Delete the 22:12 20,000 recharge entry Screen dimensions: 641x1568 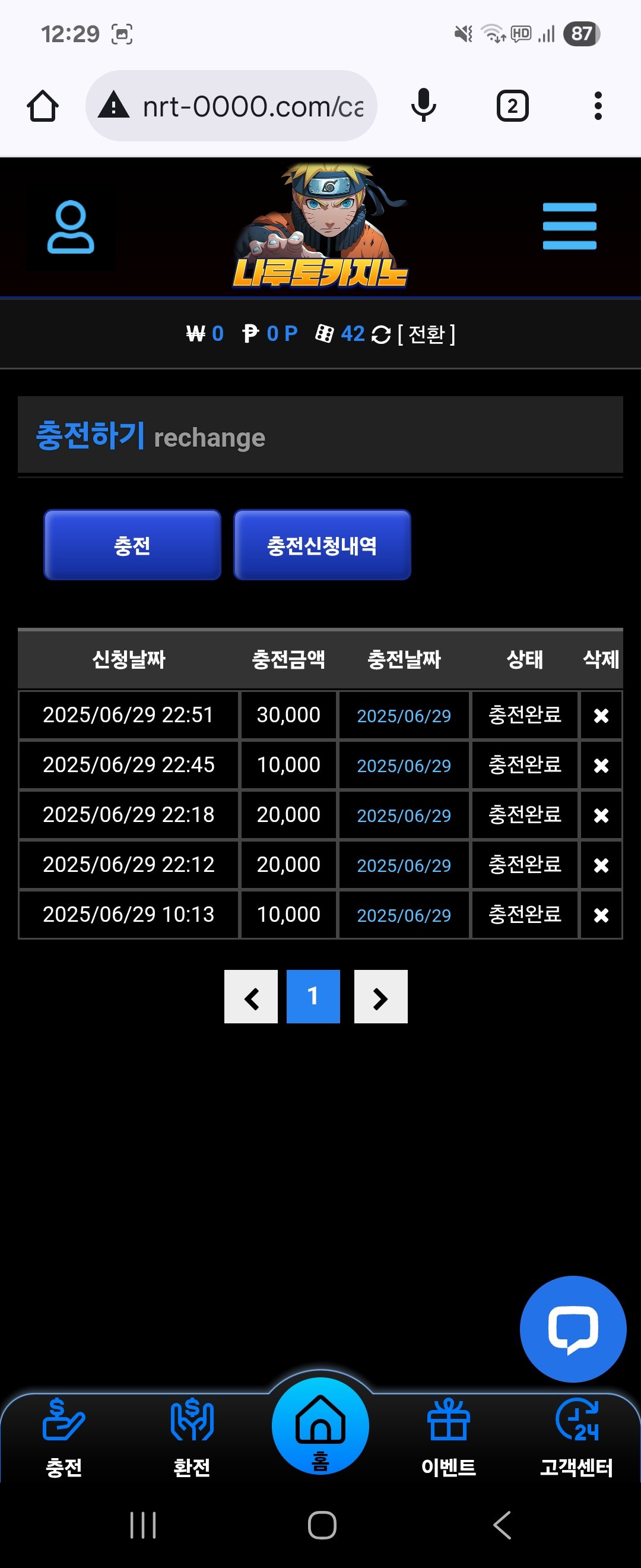tap(601, 865)
